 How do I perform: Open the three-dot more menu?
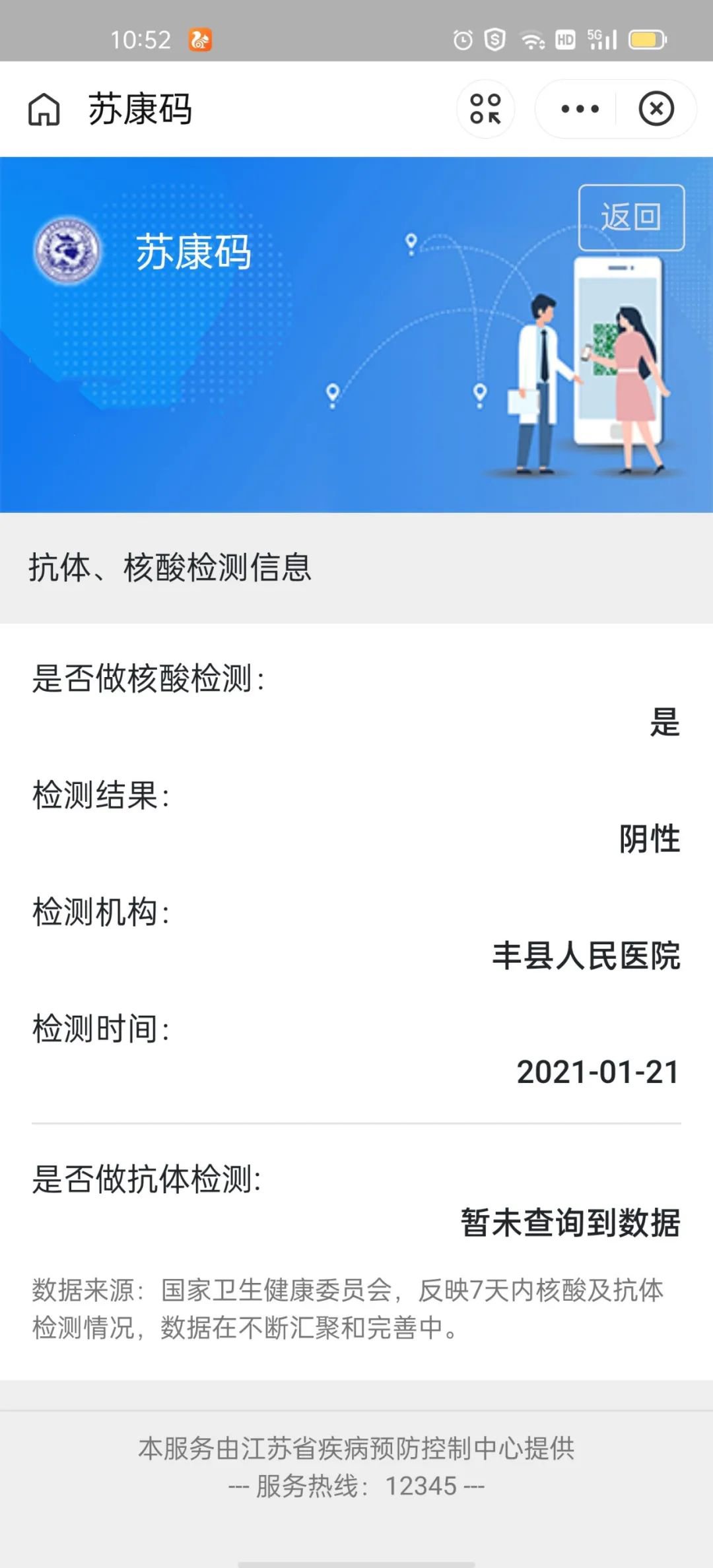(579, 109)
